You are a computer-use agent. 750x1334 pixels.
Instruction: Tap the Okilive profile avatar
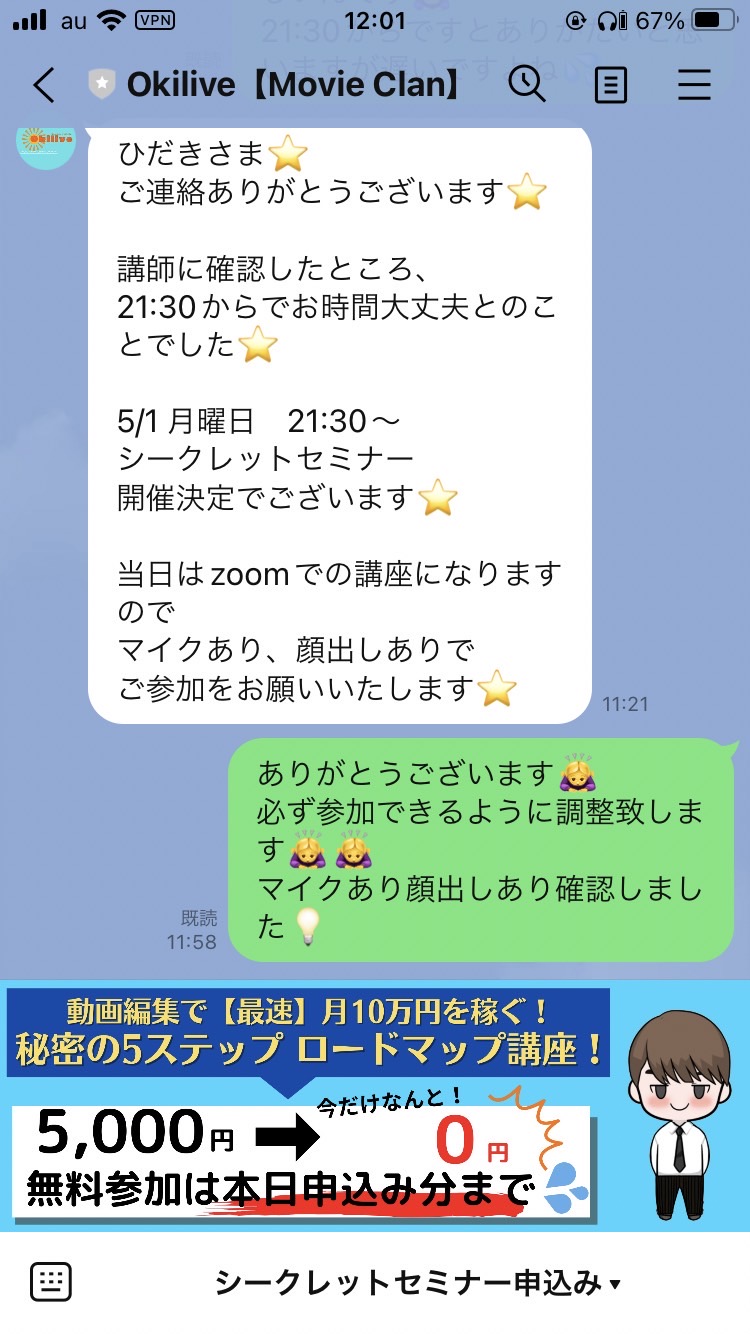[46, 145]
